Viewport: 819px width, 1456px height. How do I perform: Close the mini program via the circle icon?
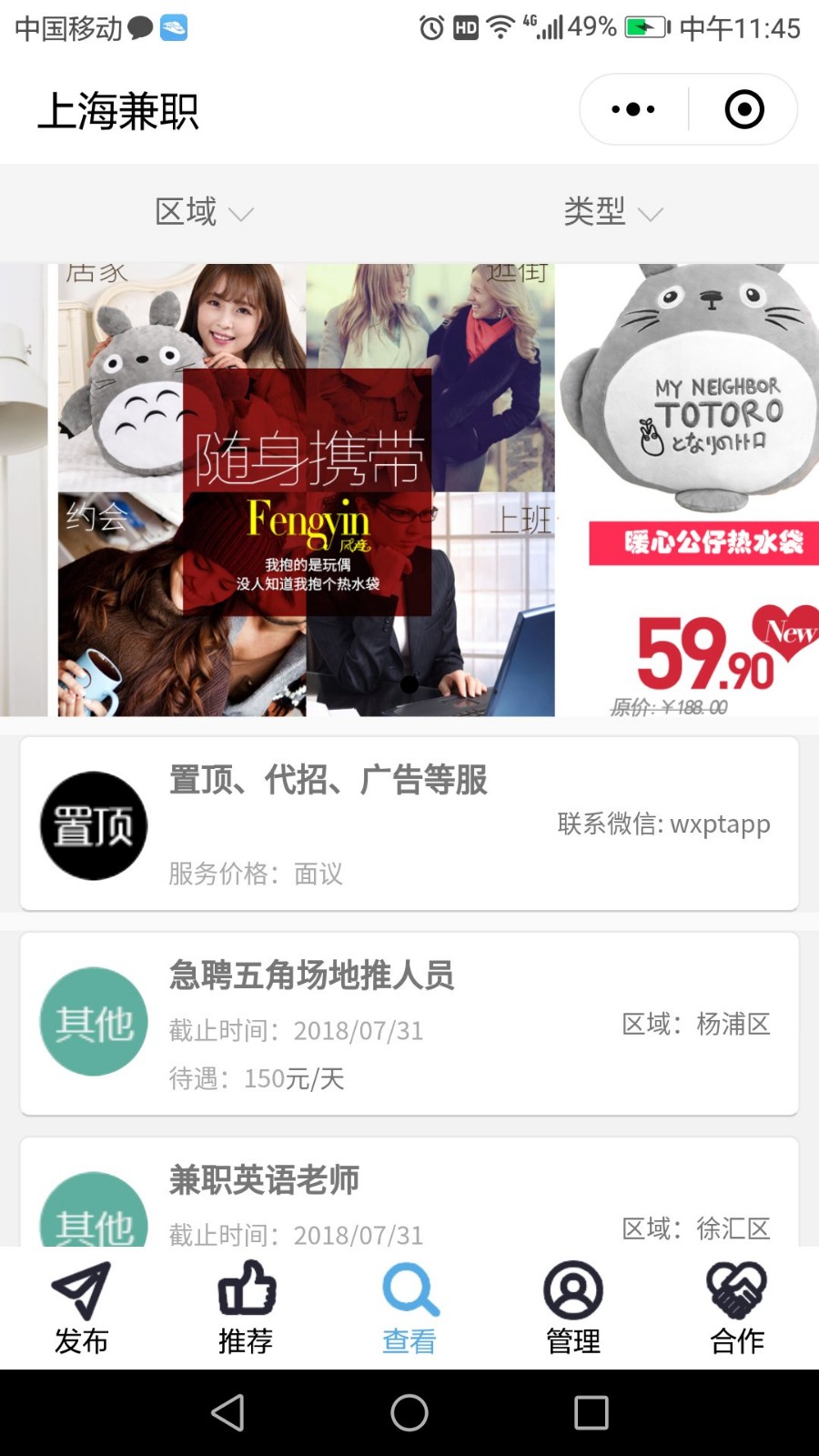pos(743,109)
